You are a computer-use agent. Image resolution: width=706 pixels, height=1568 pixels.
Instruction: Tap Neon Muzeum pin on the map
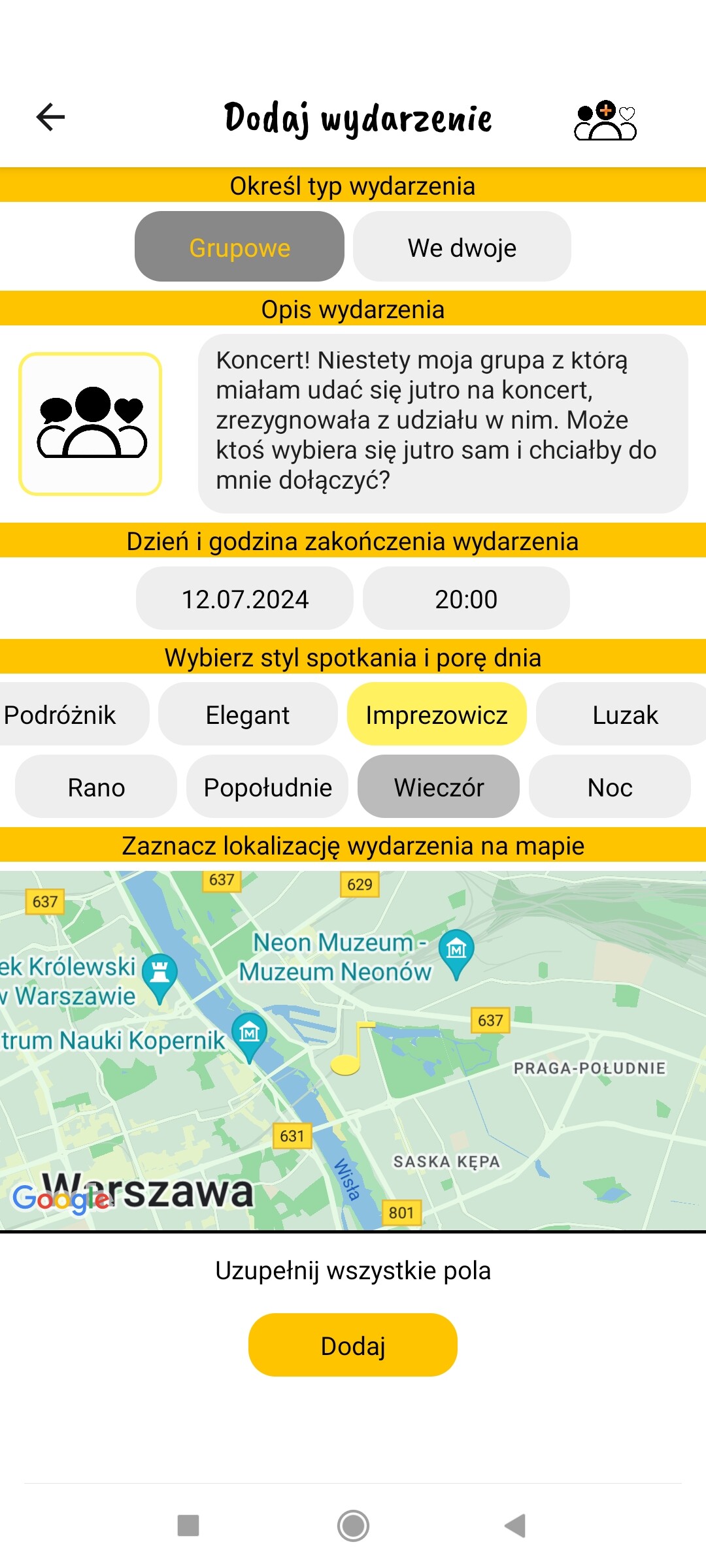click(x=456, y=951)
